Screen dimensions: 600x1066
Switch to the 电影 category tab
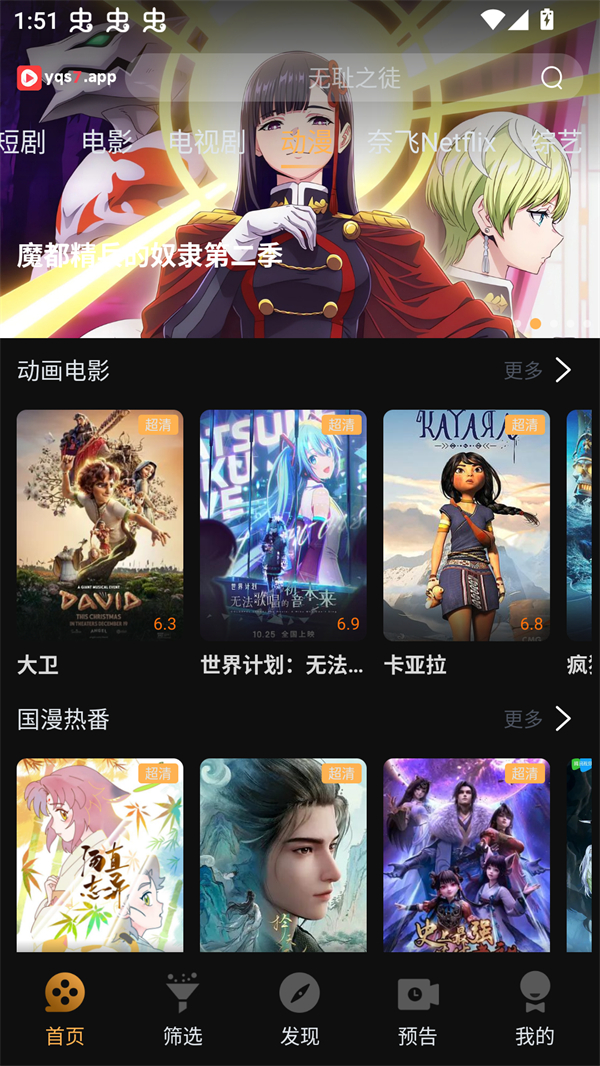(107, 142)
